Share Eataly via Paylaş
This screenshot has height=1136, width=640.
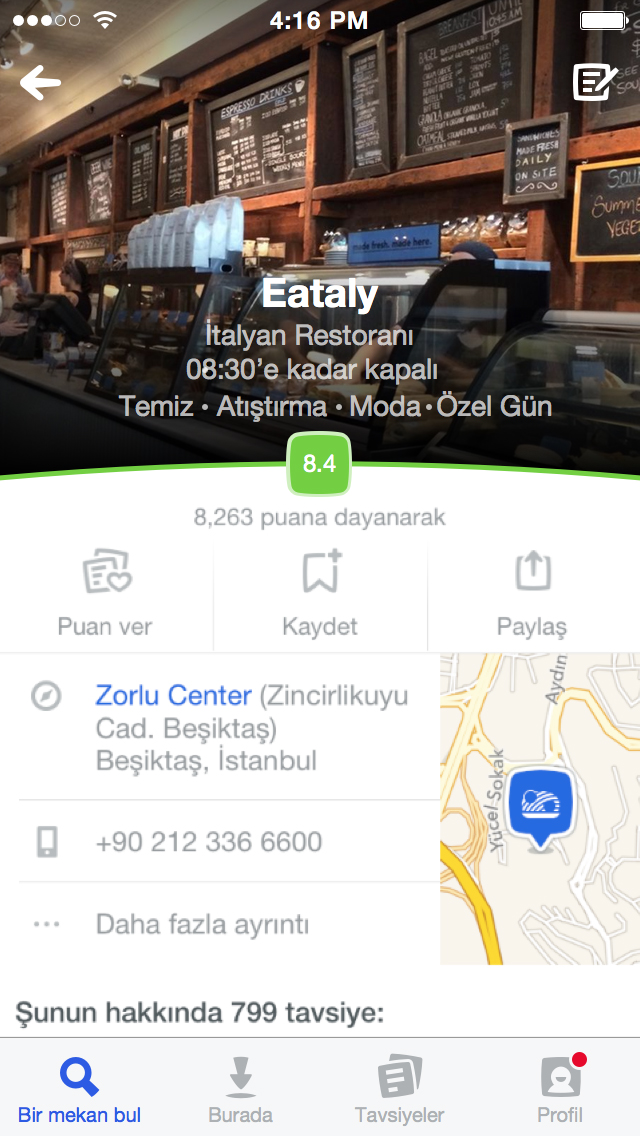(x=532, y=595)
